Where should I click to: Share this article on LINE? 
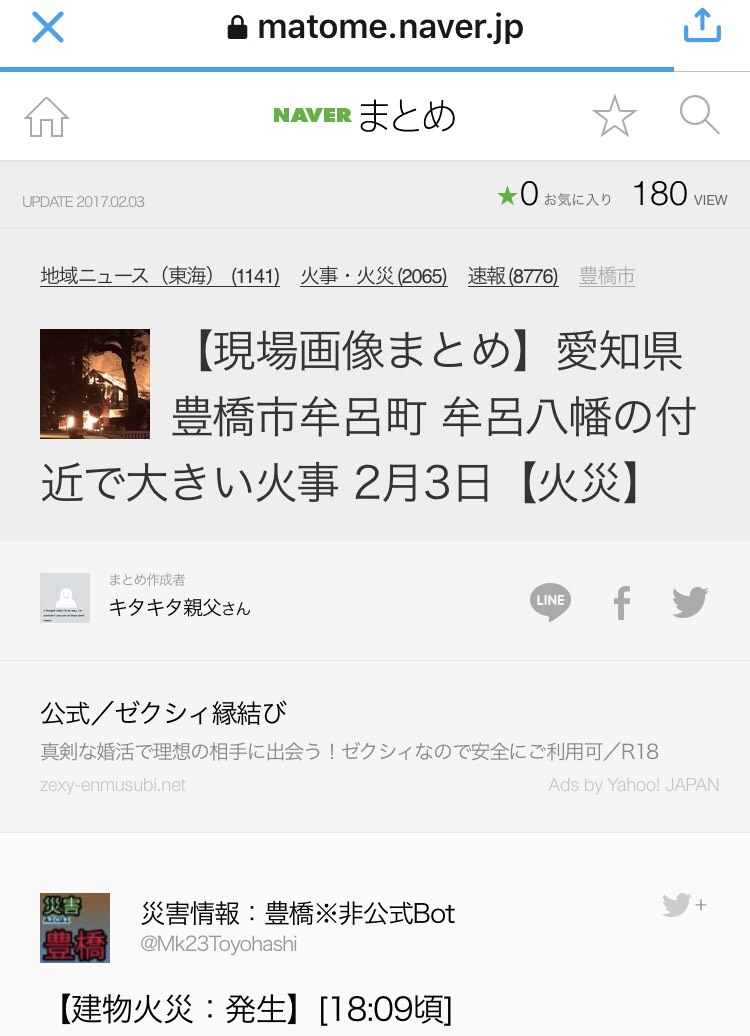tap(550, 602)
